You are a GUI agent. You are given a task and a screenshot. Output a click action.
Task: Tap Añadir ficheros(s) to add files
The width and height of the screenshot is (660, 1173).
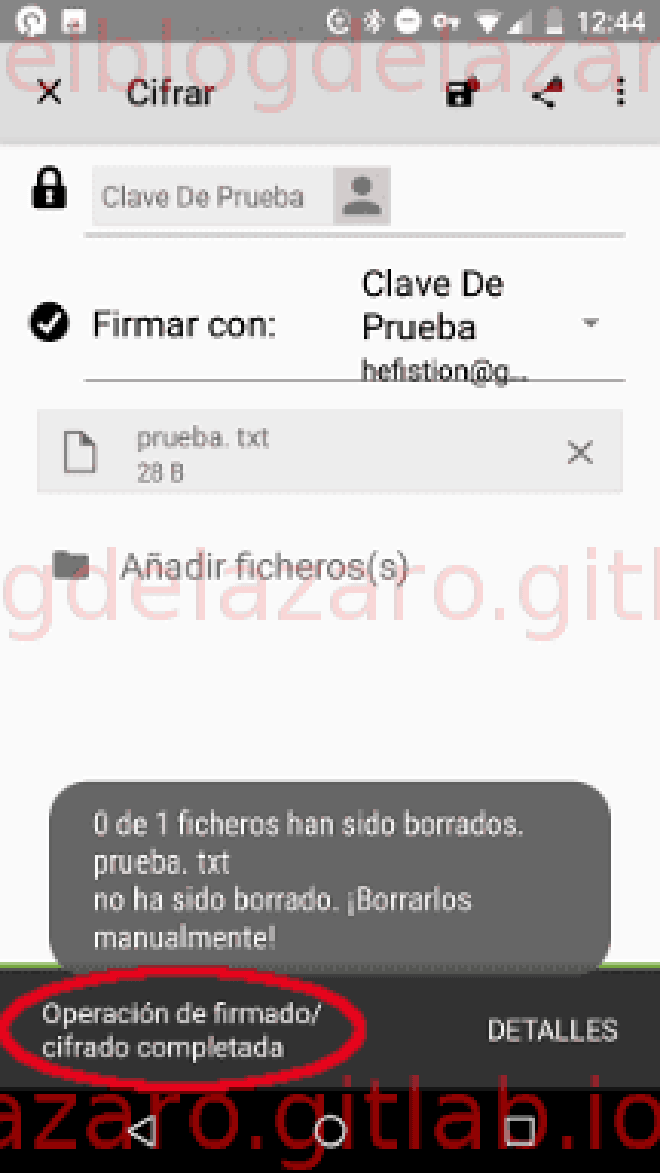pyautogui.click(x=263, y=567)
